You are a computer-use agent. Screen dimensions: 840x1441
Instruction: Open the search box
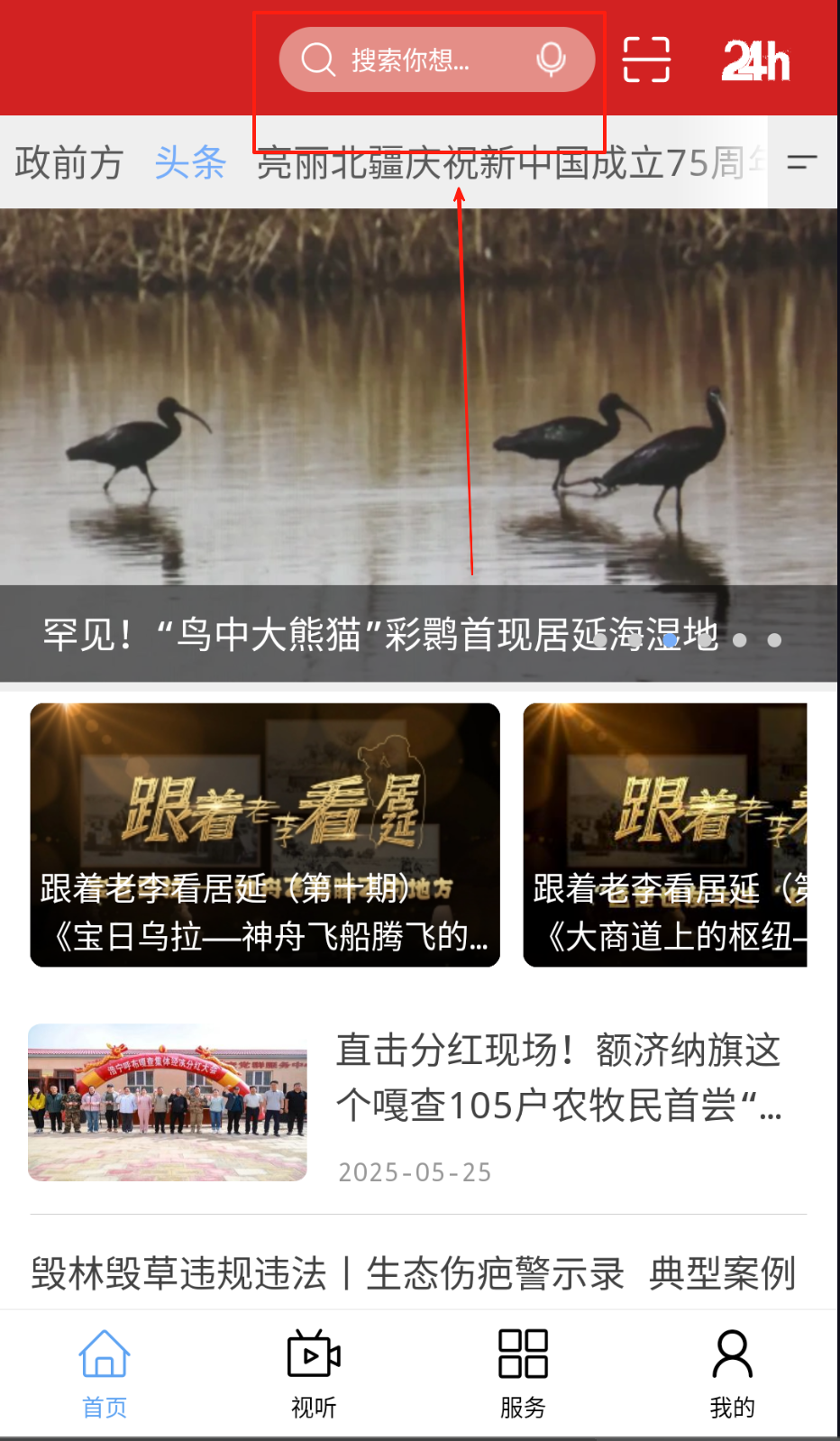(x=410, y=60)
